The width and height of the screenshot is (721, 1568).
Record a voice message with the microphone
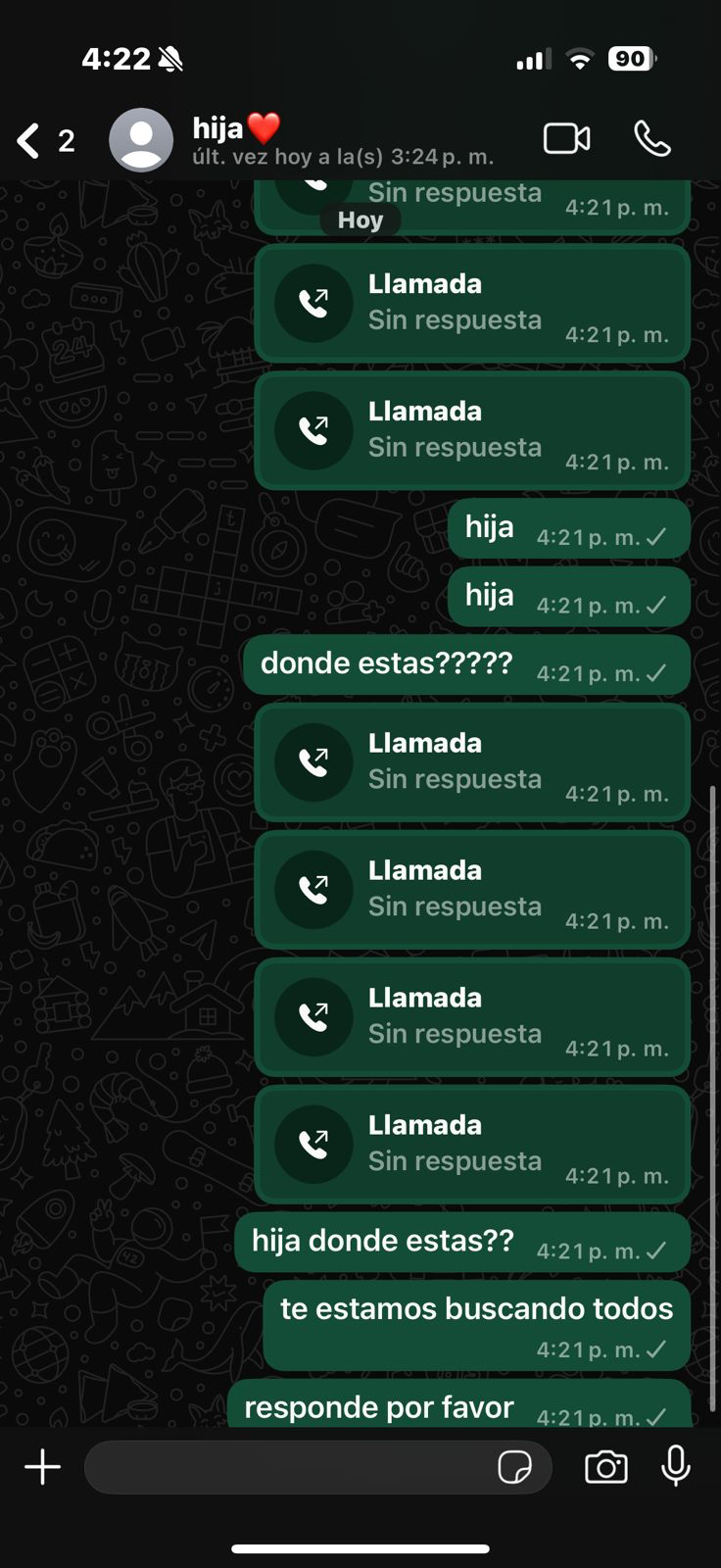[x=676, y=1467]
